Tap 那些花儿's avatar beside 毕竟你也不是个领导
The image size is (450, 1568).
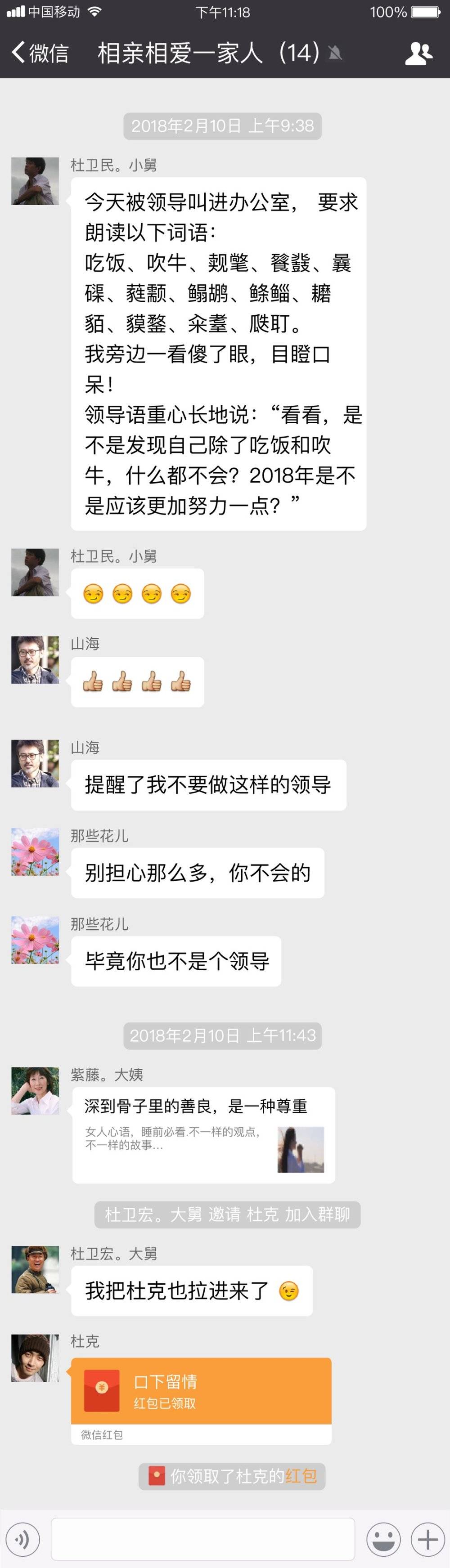(x=35, y=940)
